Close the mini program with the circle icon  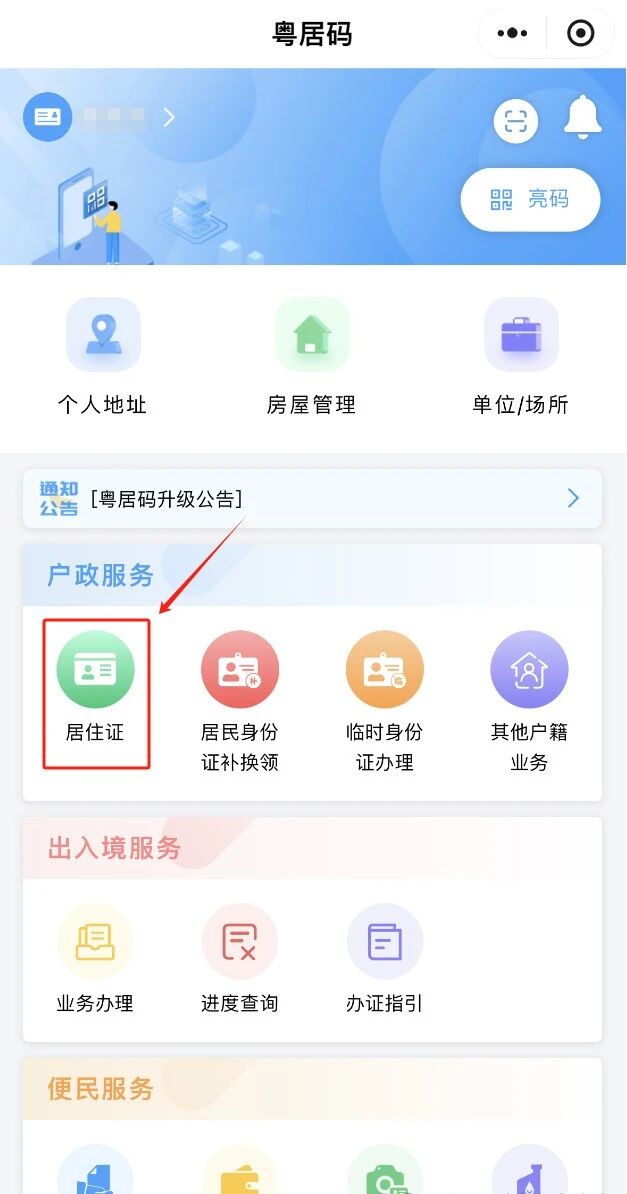580,33
